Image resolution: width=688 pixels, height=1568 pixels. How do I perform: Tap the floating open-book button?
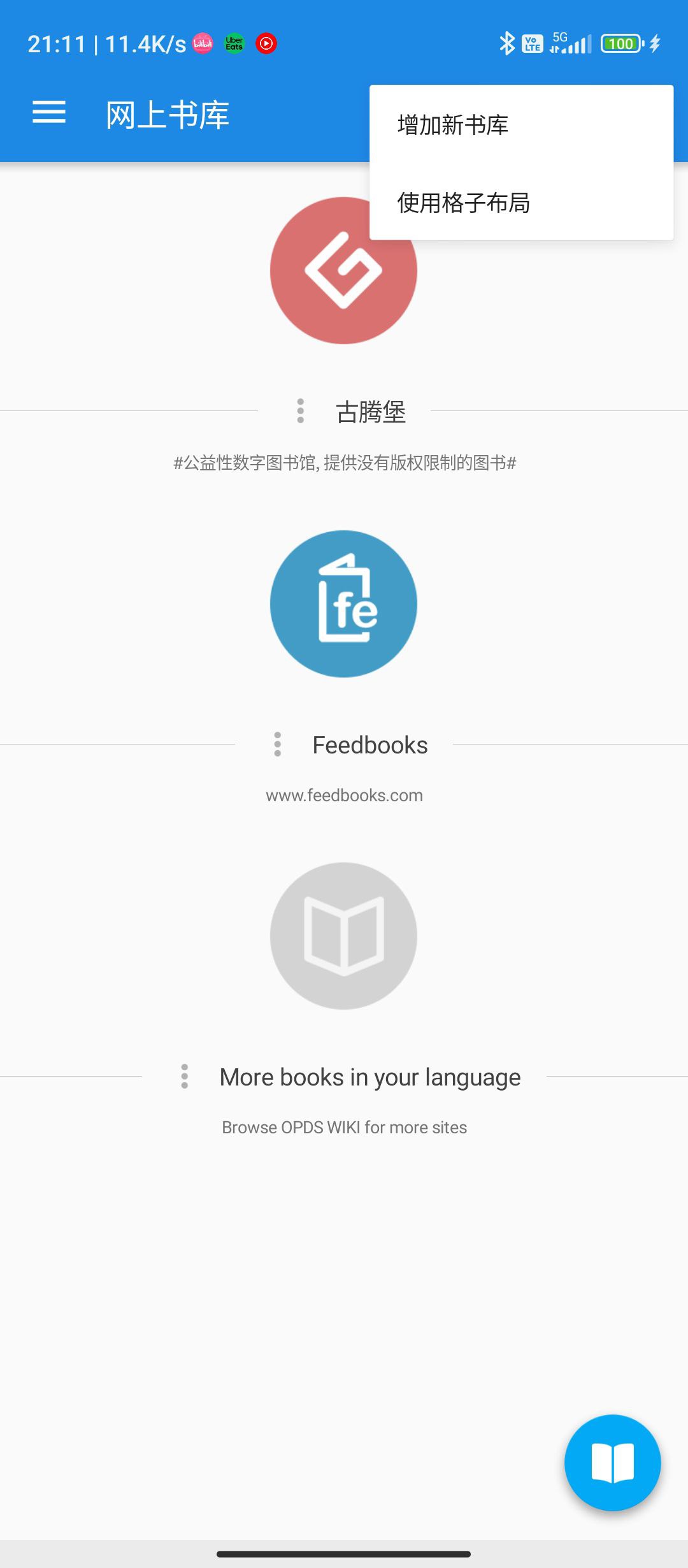tap(612, 1462)
